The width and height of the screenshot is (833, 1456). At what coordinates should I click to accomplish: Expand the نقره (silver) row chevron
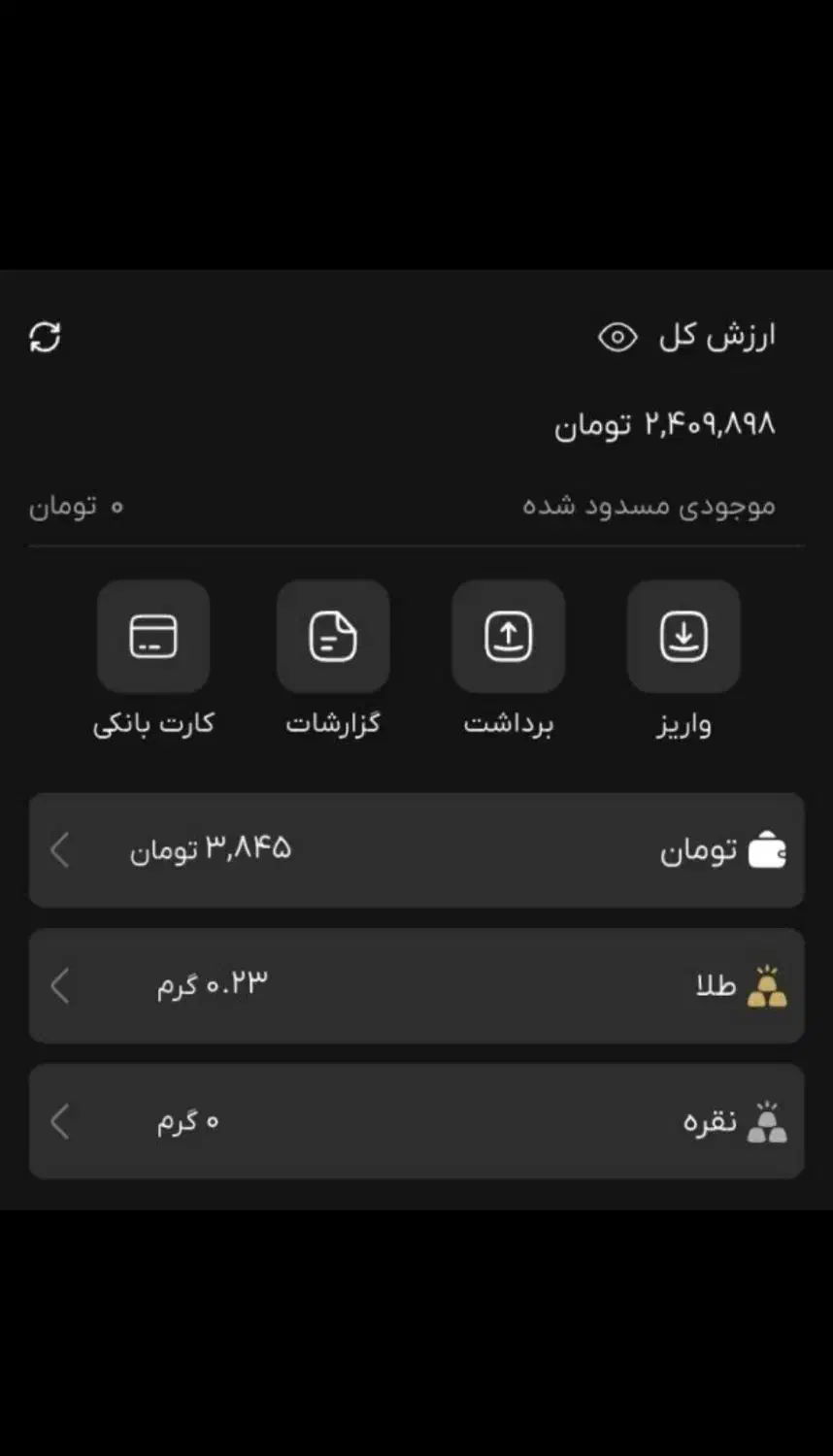click(58, 1121)
